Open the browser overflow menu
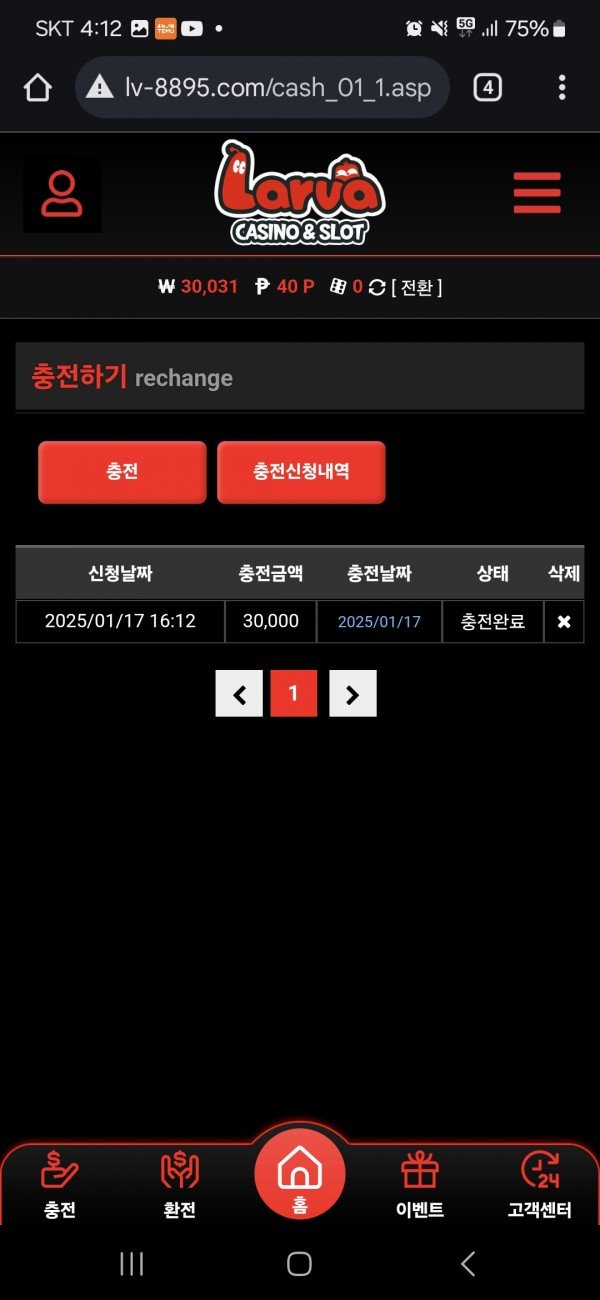The image size is (600, 1300). pyautogui.click(x=562, y=88)
